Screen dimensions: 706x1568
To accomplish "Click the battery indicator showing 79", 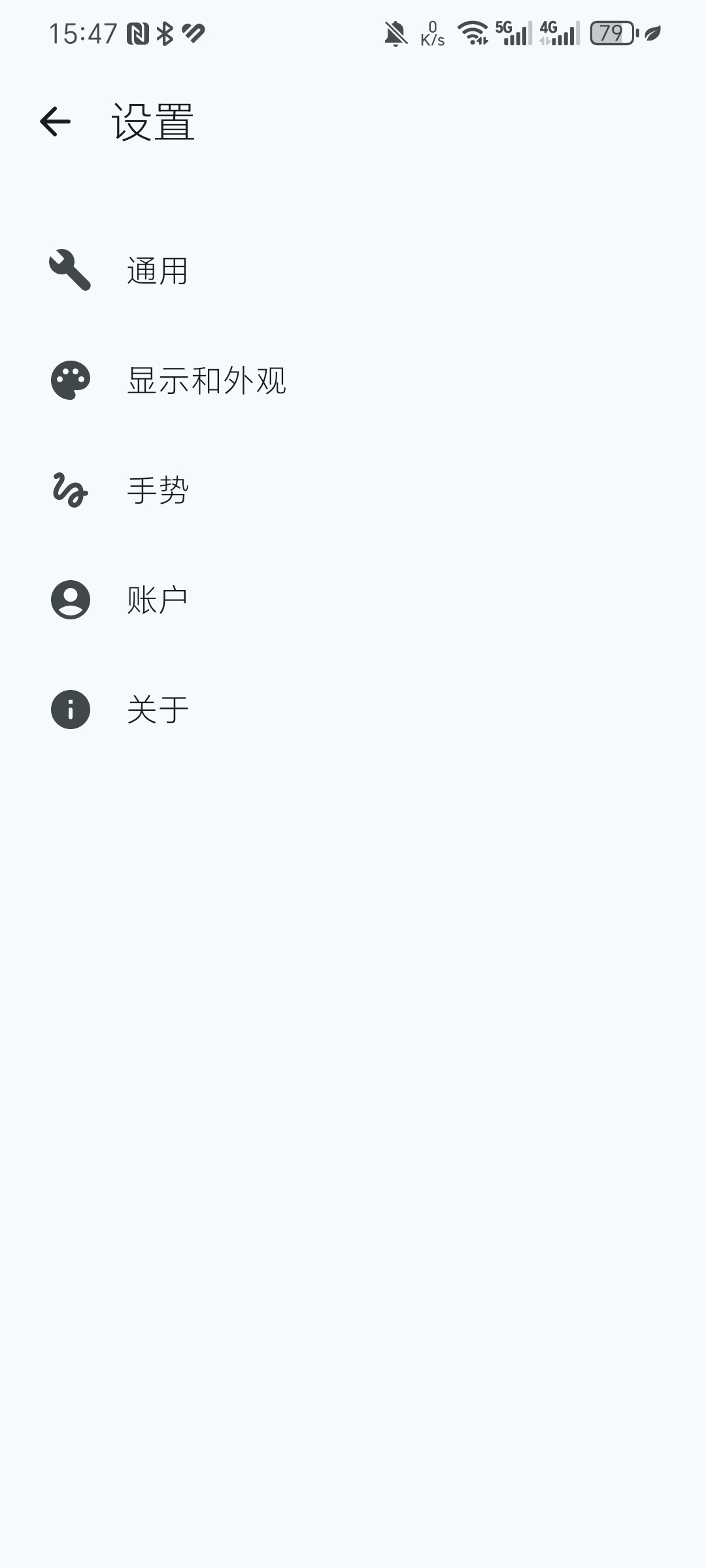I will pyautogui.click(x=613, y=33).
